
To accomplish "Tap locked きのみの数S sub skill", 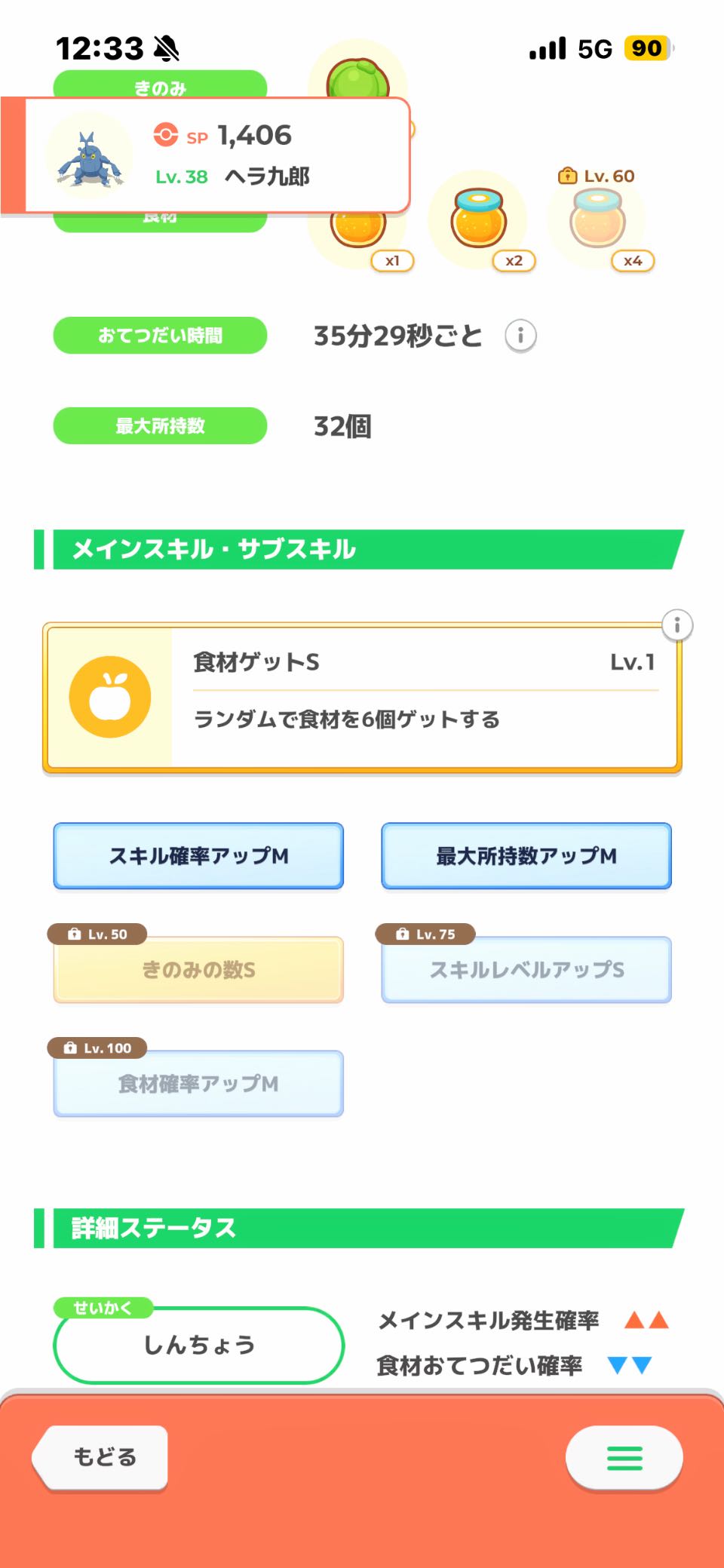I will pyautogui.click(x=198, y=970).
